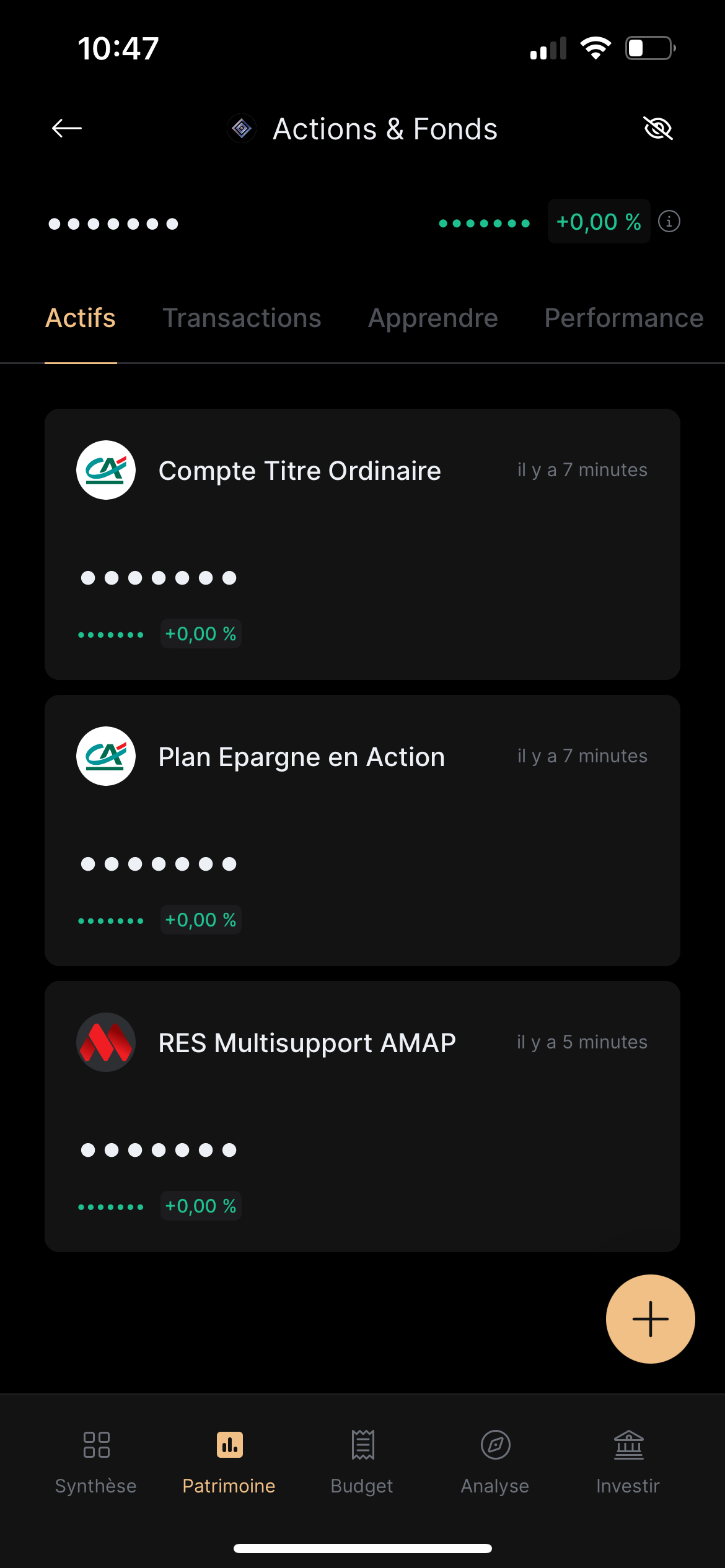Select the Actifs tab
Screen dimensions: 725x1568
point(81,318)
